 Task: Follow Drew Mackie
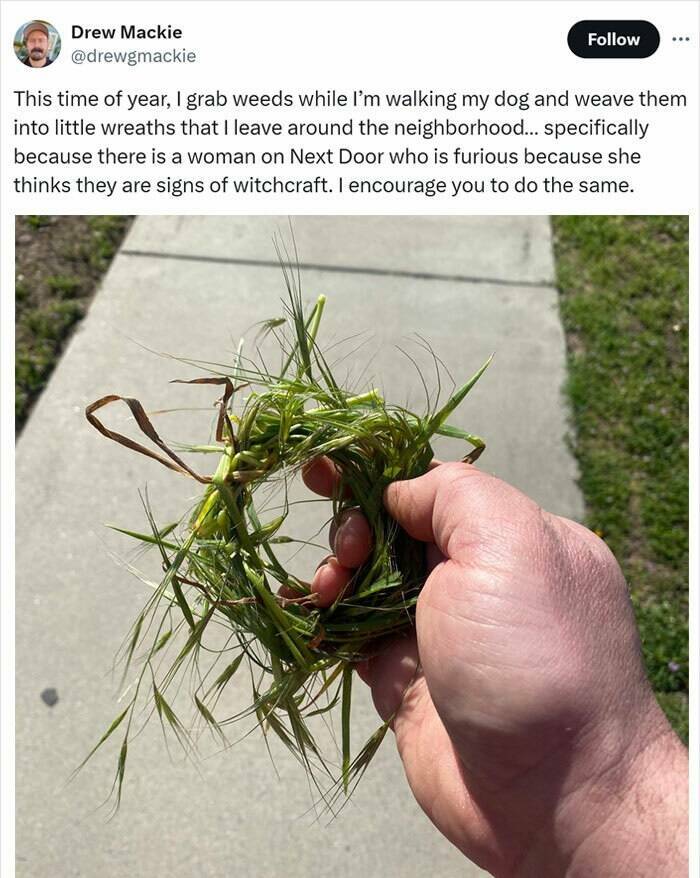point(613,39)
